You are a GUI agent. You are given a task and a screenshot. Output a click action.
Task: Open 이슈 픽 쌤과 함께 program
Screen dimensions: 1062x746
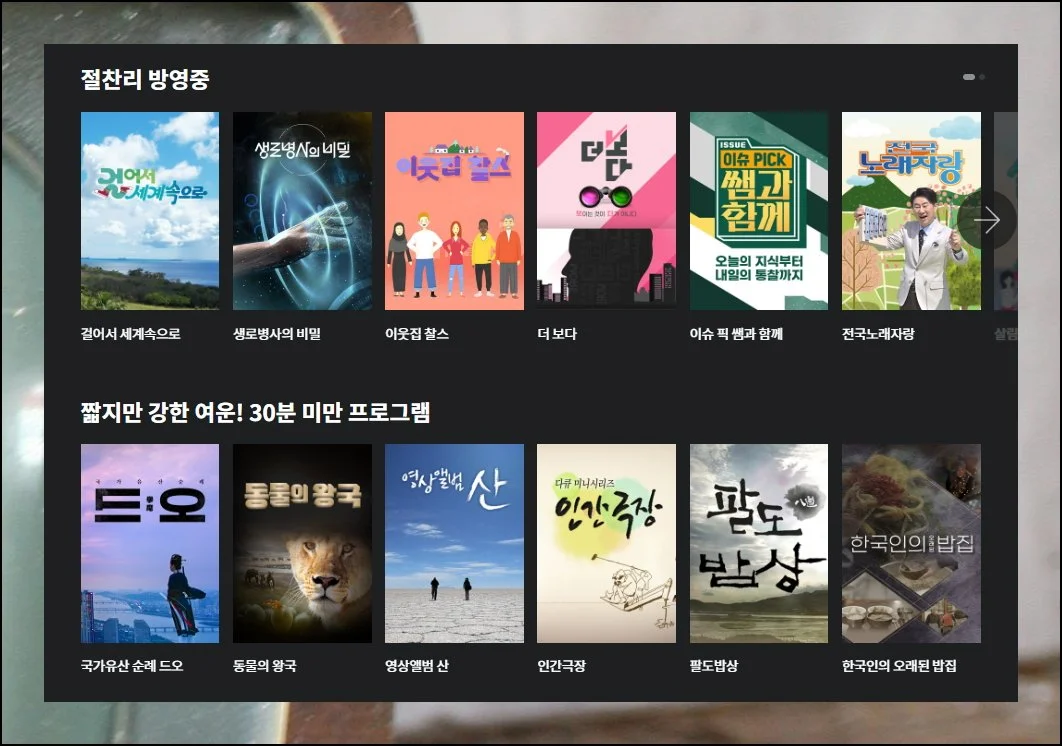point(758,211)
